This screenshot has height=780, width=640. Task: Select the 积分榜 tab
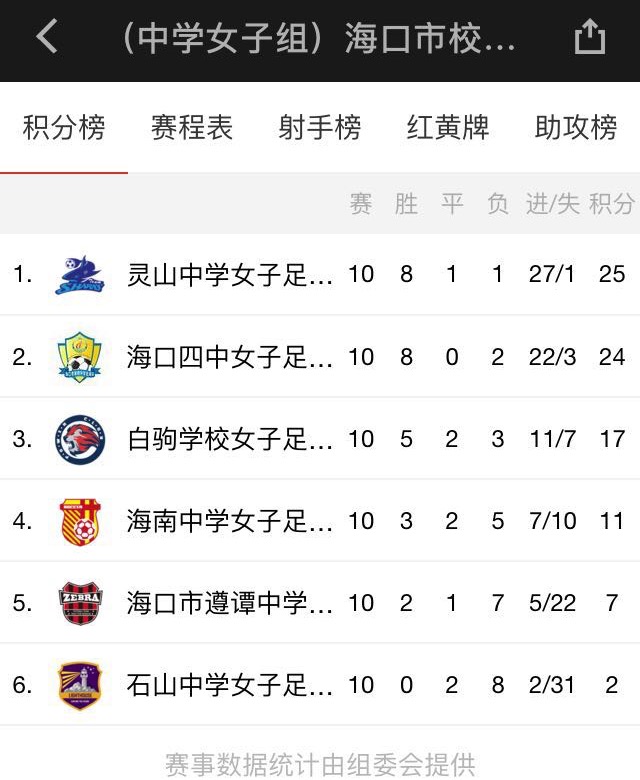coord(64,128)
